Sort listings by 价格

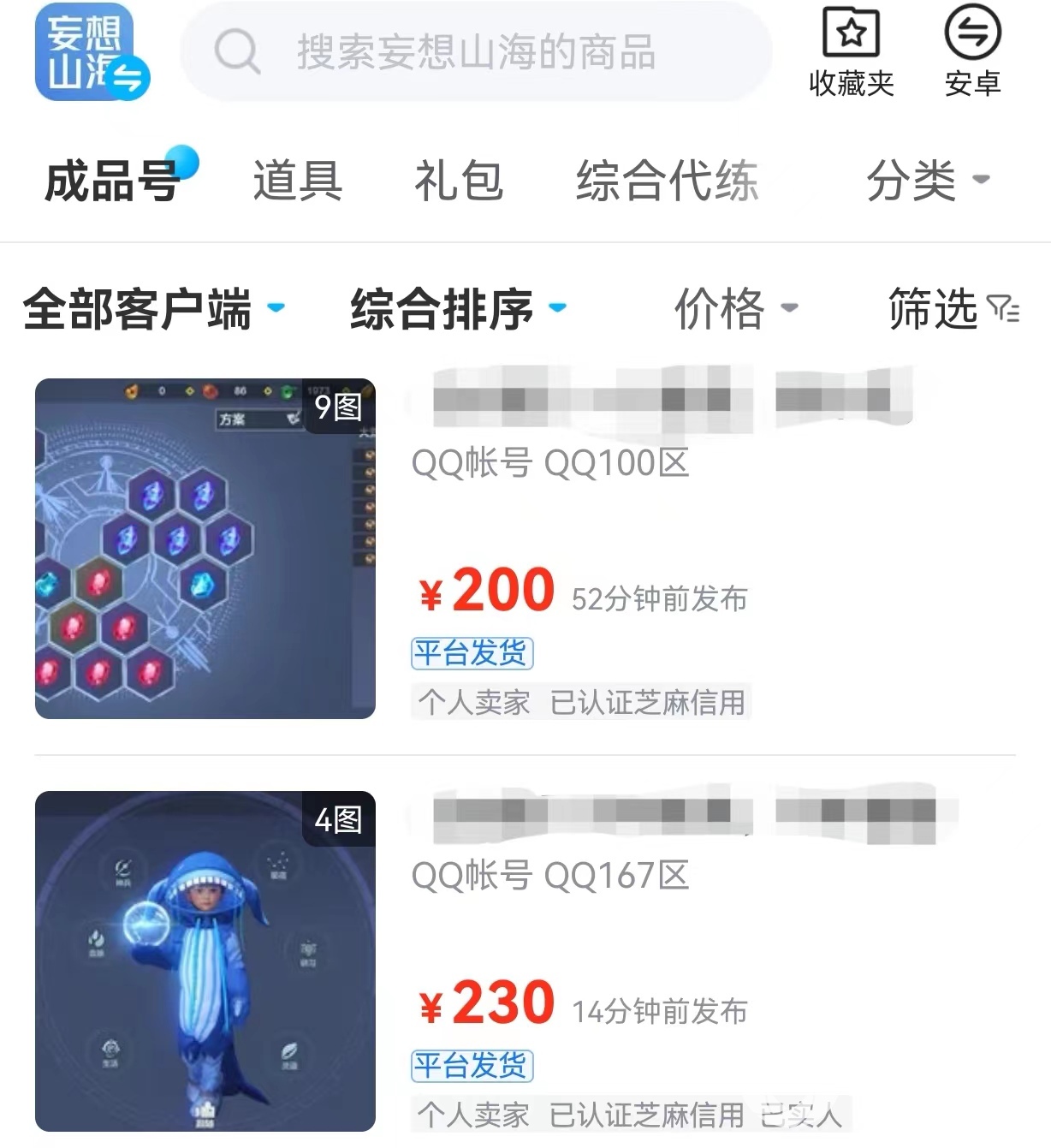(x=735, y=309)
